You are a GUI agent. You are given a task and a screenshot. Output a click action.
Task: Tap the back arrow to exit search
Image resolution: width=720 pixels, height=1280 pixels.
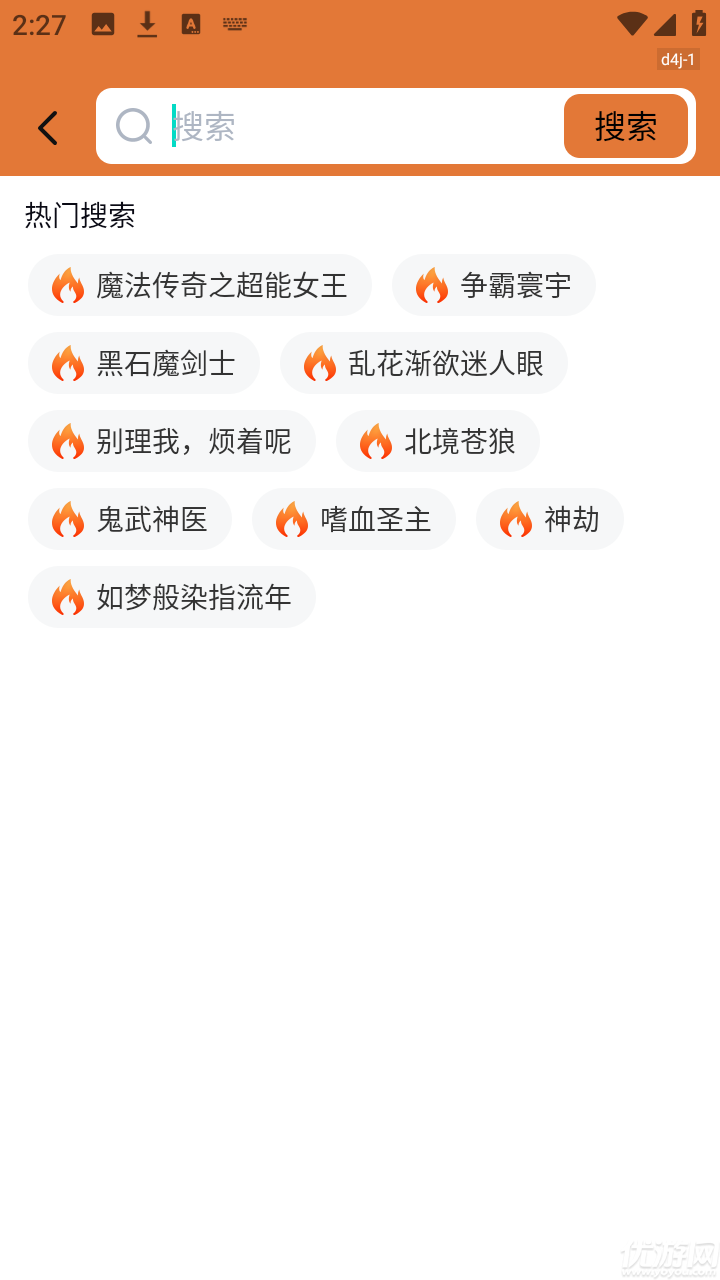(x=47, y=127)
